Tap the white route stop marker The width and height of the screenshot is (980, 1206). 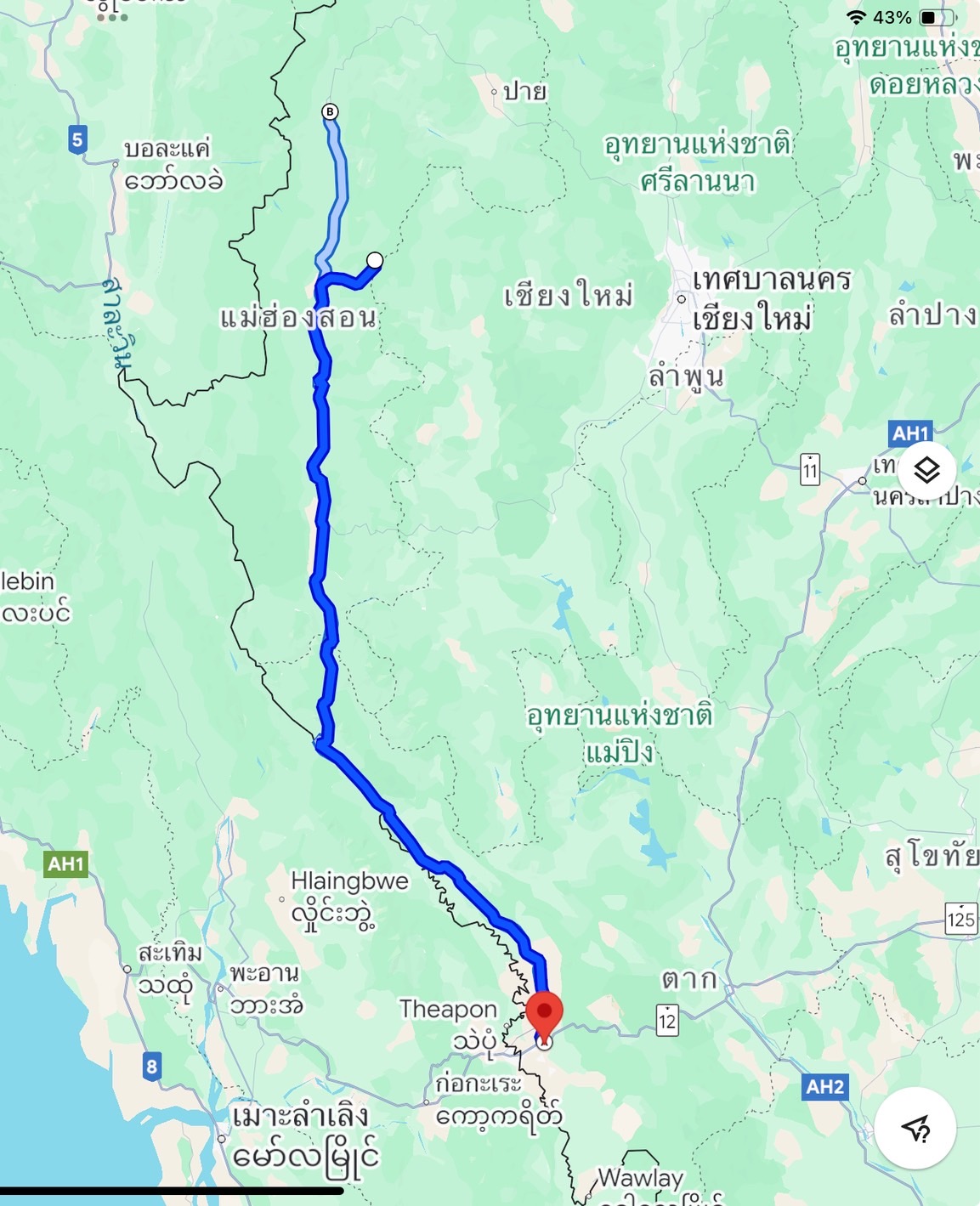tap(375, 260)
